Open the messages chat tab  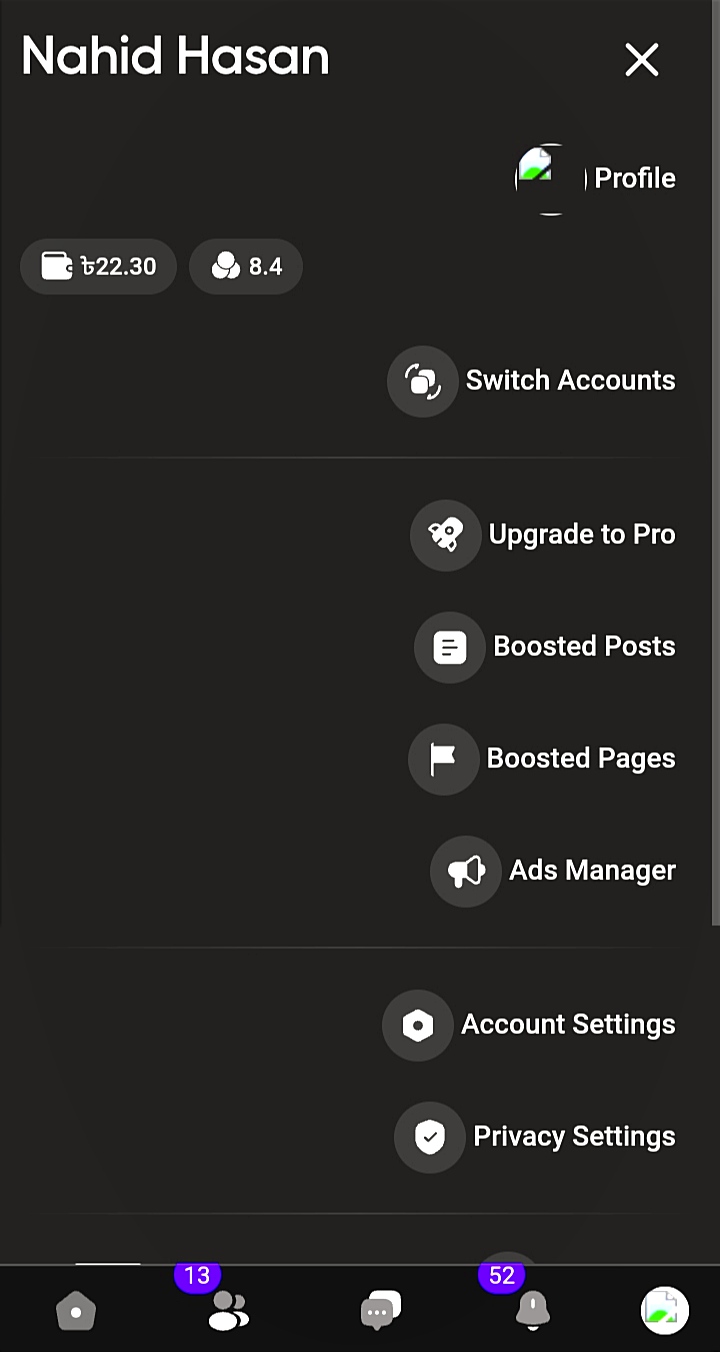point(380,1311)
